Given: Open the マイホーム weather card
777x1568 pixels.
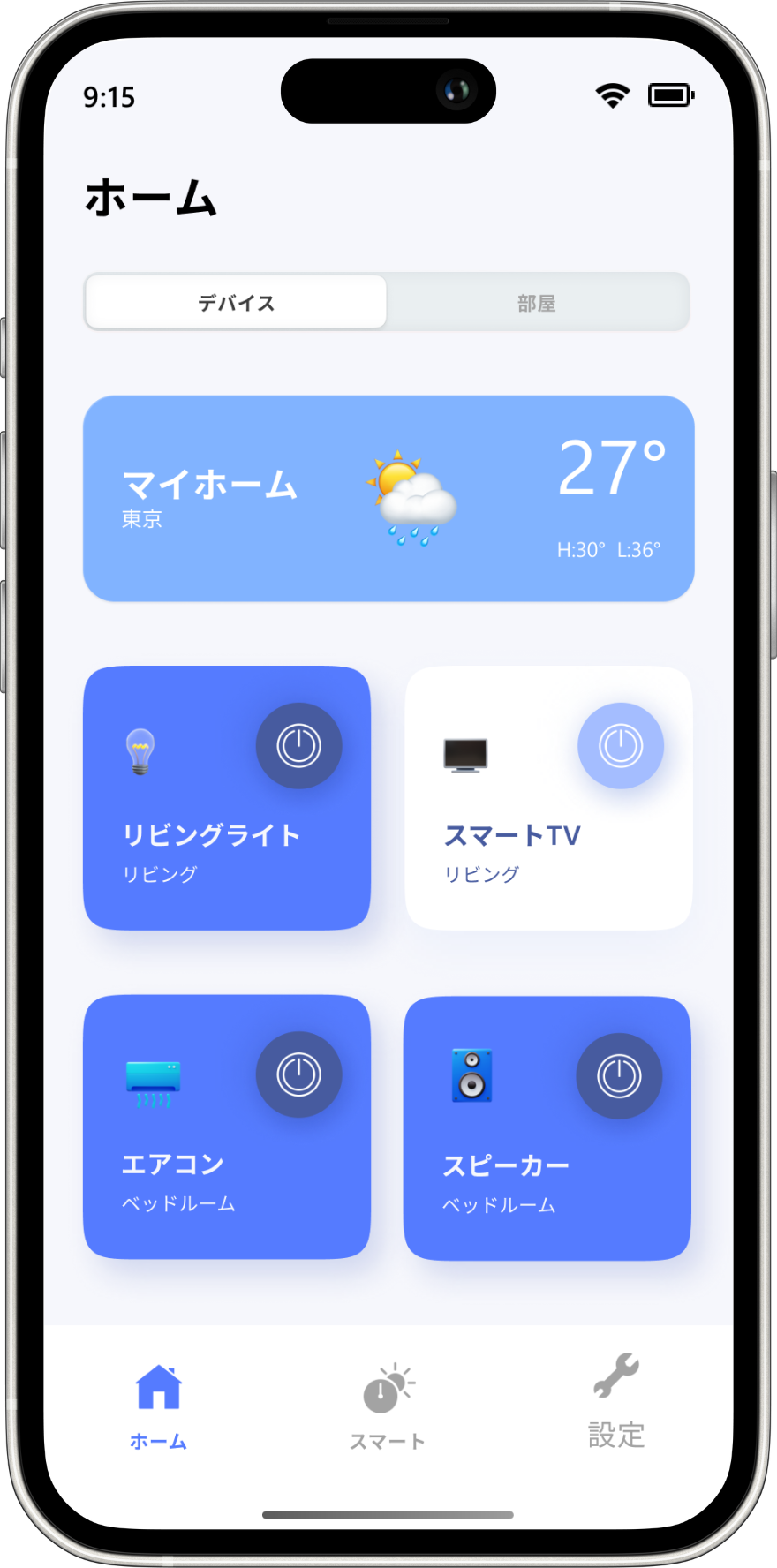Looking at the screenshot, I should click(388, 499).
